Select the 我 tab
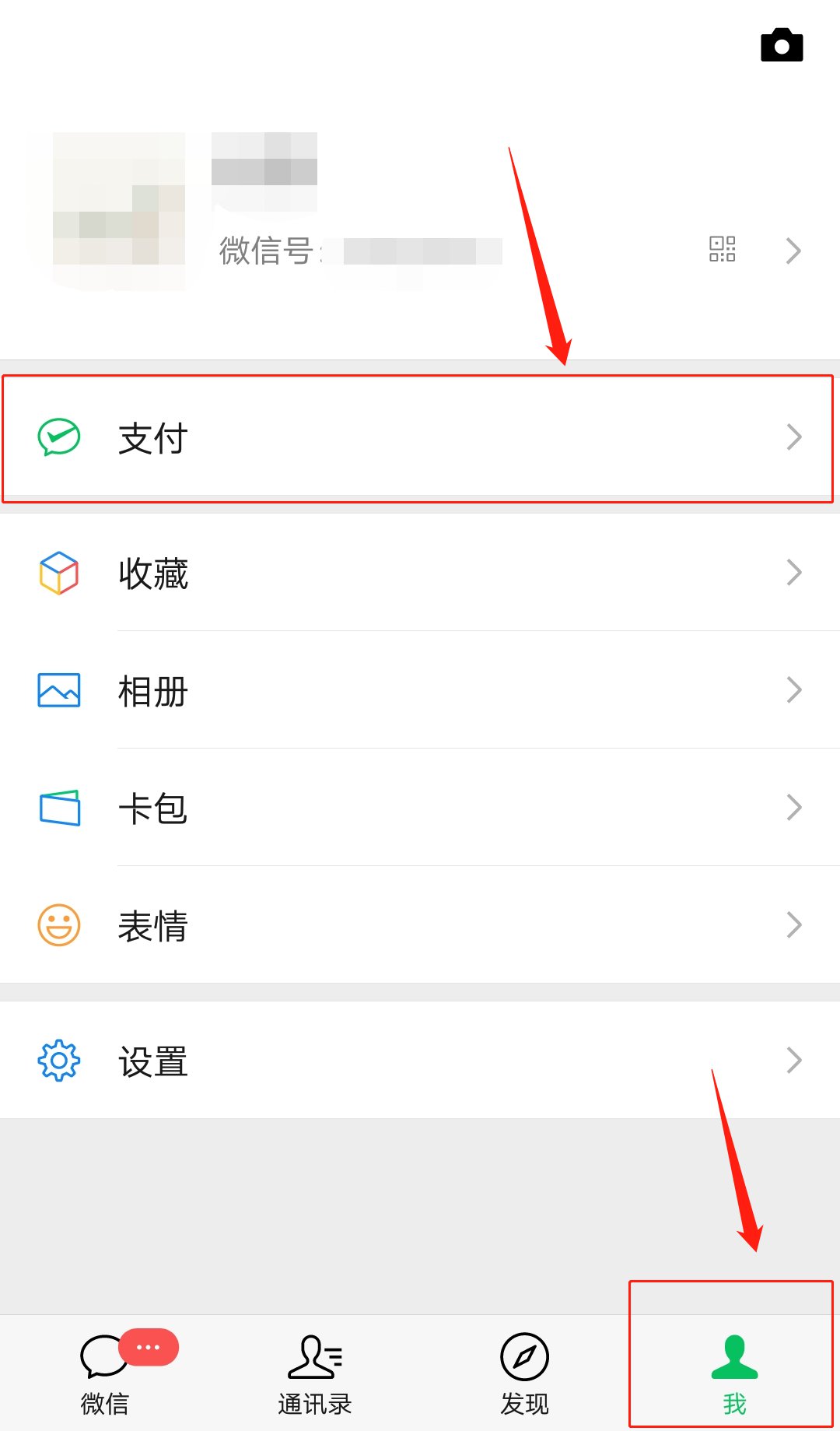 (734, 1373)
